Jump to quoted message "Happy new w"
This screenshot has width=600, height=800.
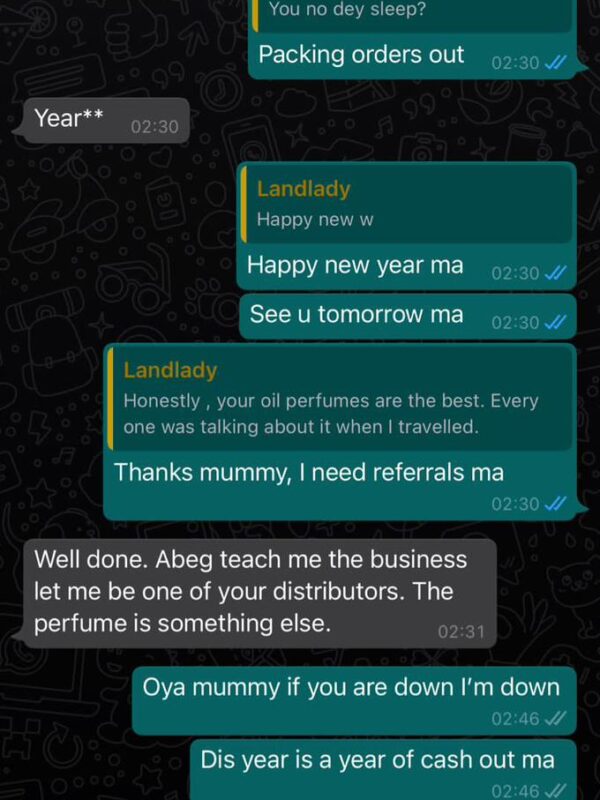click(407, 205)
